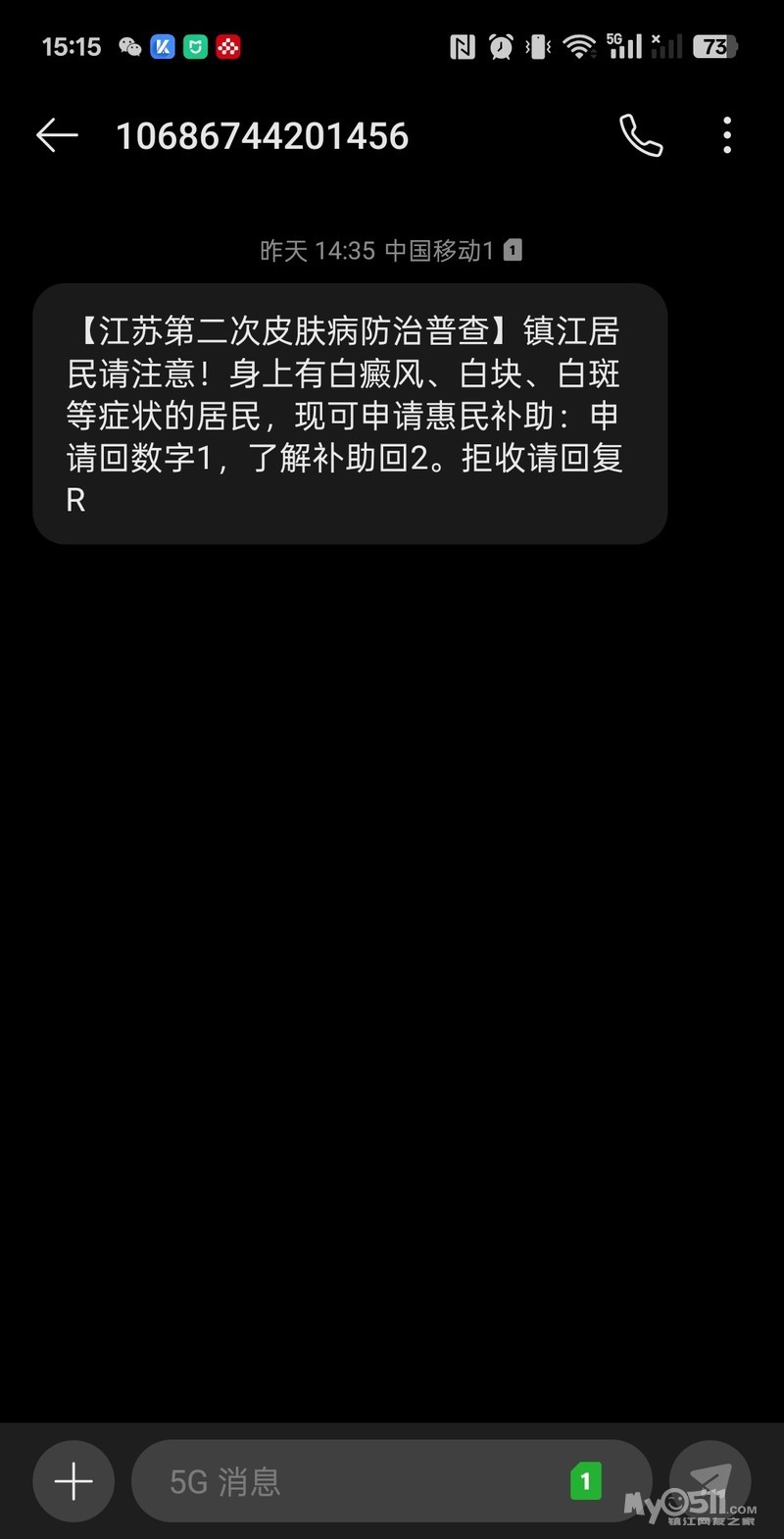The height and width of the screenshot is (1539, 784).
Task: Tap the send message arrow
Action: pyautogui.click(x=710, y=1480)
